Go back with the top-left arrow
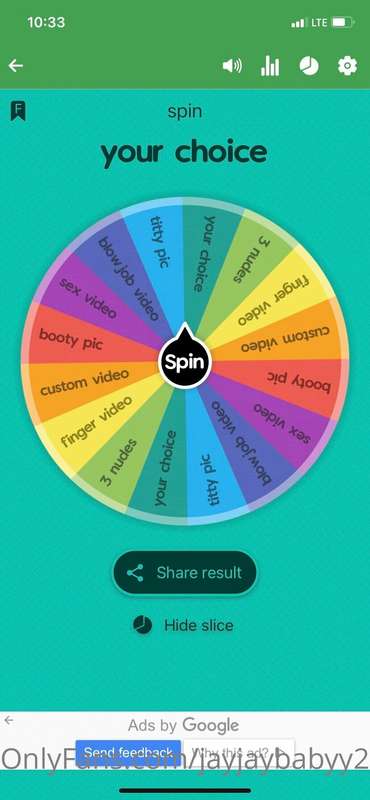Image resolution: width=370 pixels, height=800 pixels. click(x=16, y=66)
